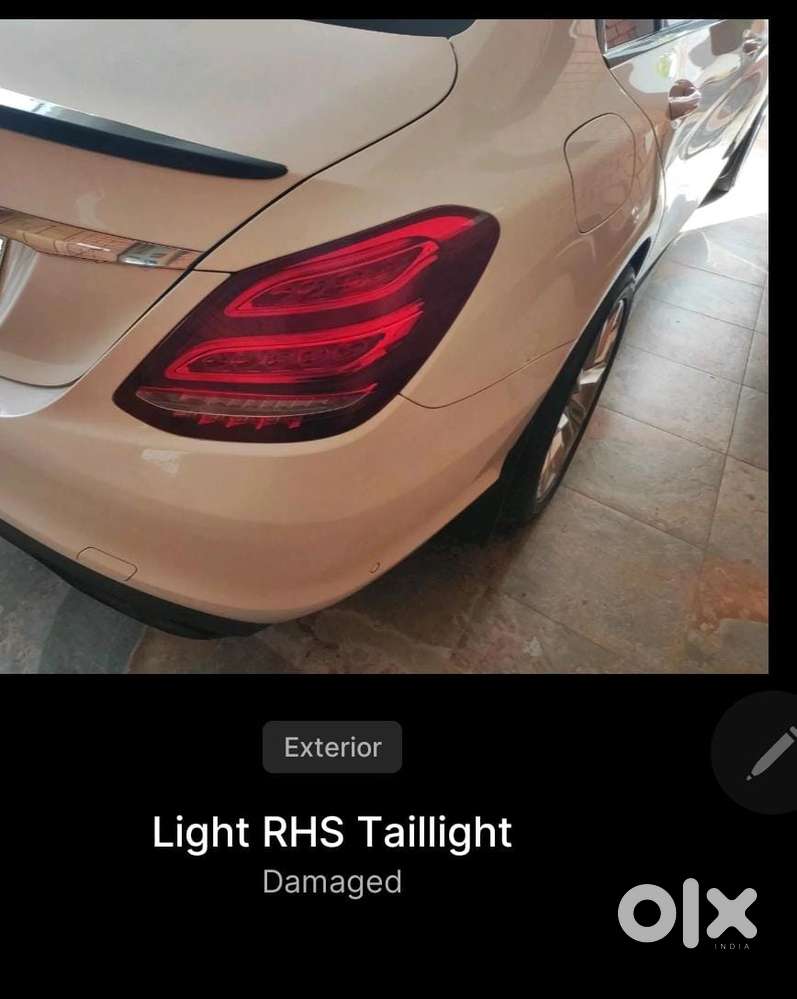The width and height of the screenshot is (797, 999).
Task: Select the Exterior chip
Action: click(x=332, y=747)
